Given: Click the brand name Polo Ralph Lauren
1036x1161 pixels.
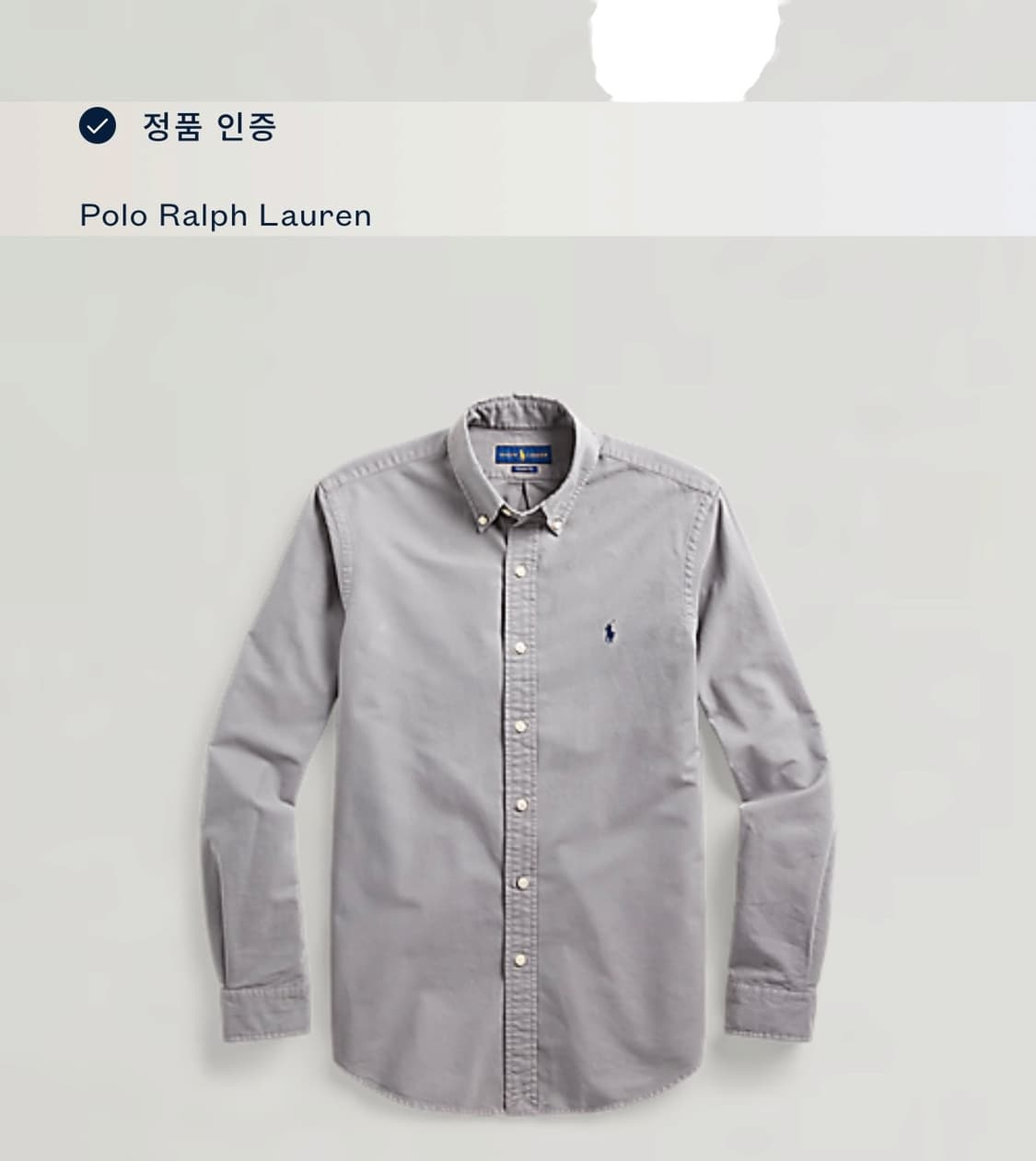Looking at the screenshot, I should [225, 215].
